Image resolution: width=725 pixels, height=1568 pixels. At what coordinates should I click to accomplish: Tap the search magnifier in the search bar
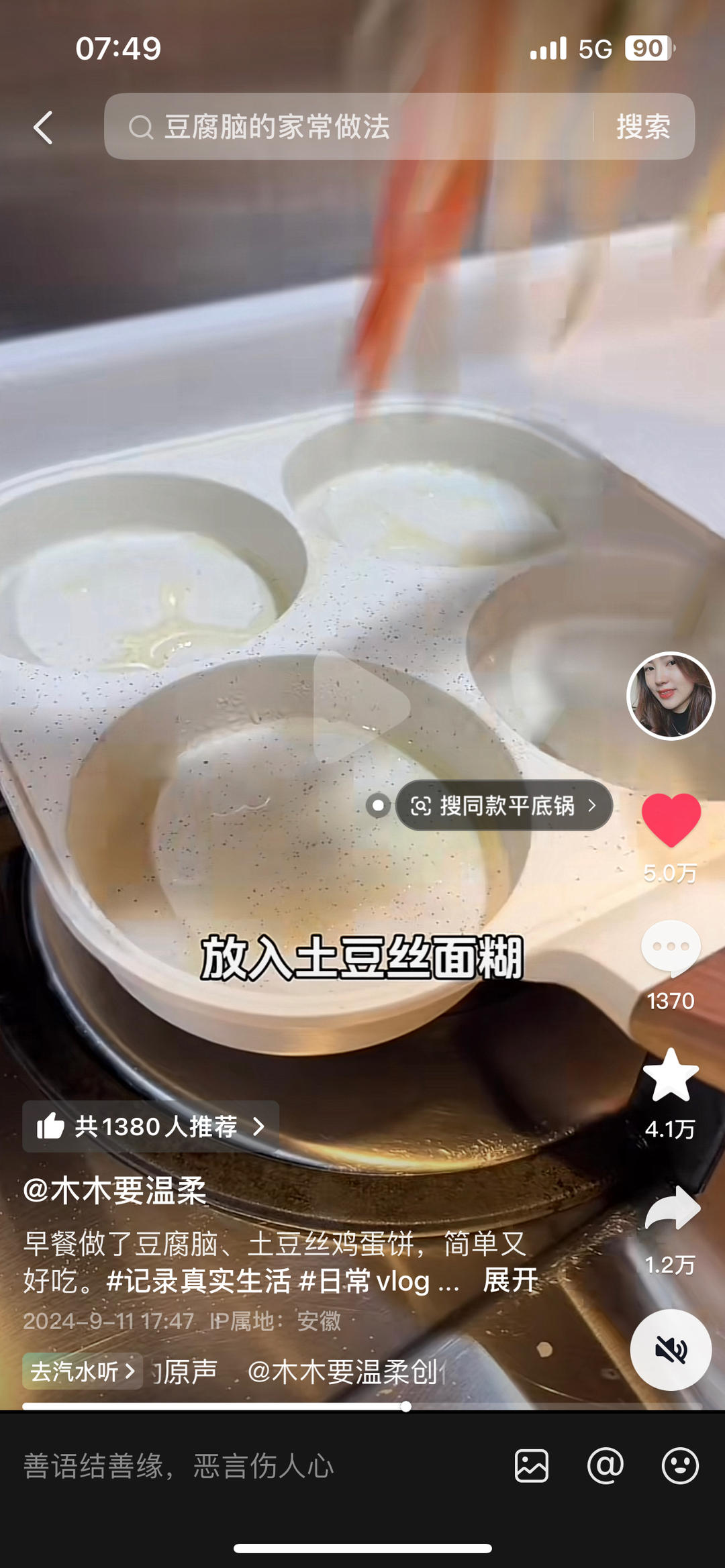[141, 127]
